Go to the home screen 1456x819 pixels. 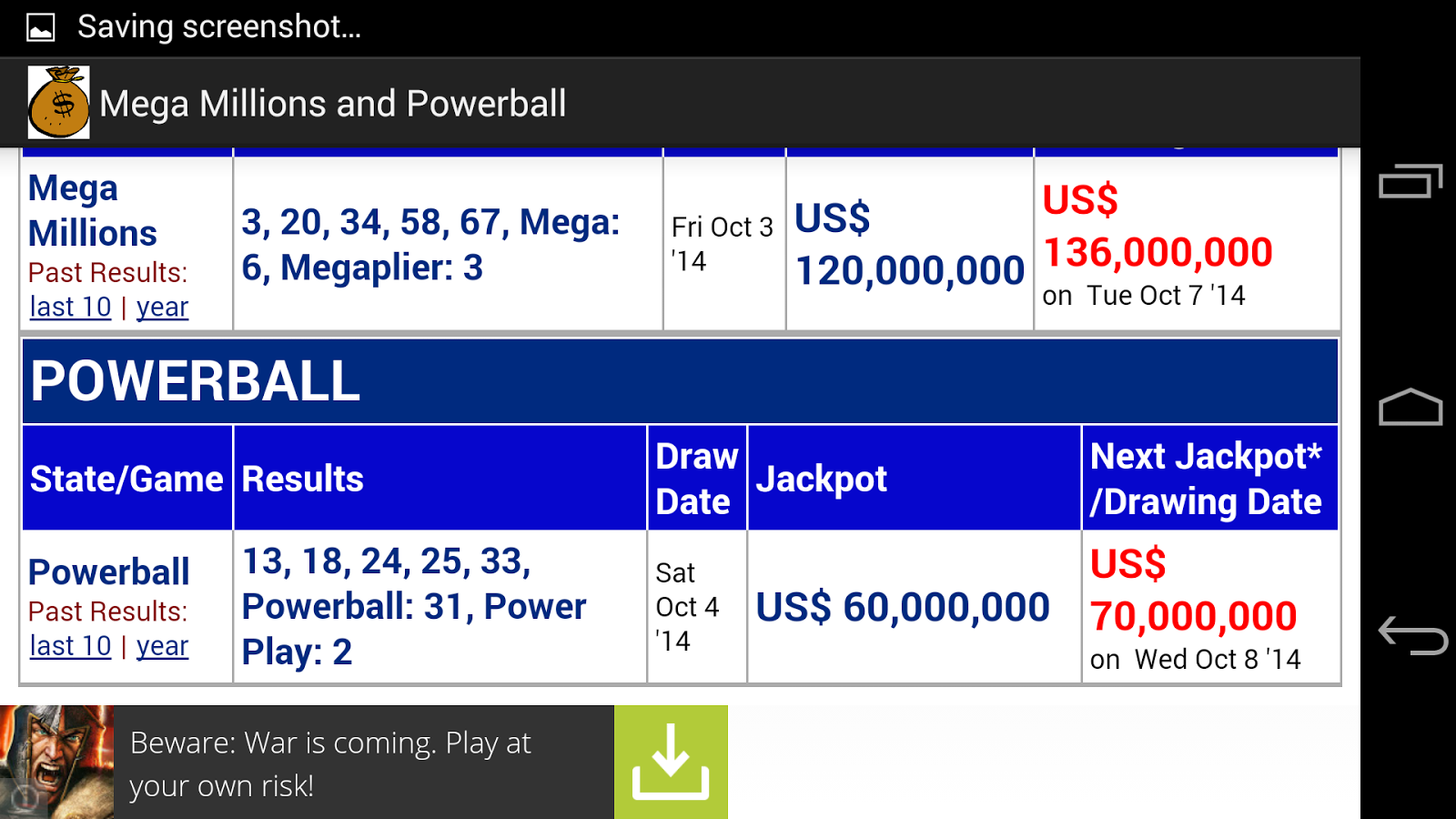click(1410, 408)
